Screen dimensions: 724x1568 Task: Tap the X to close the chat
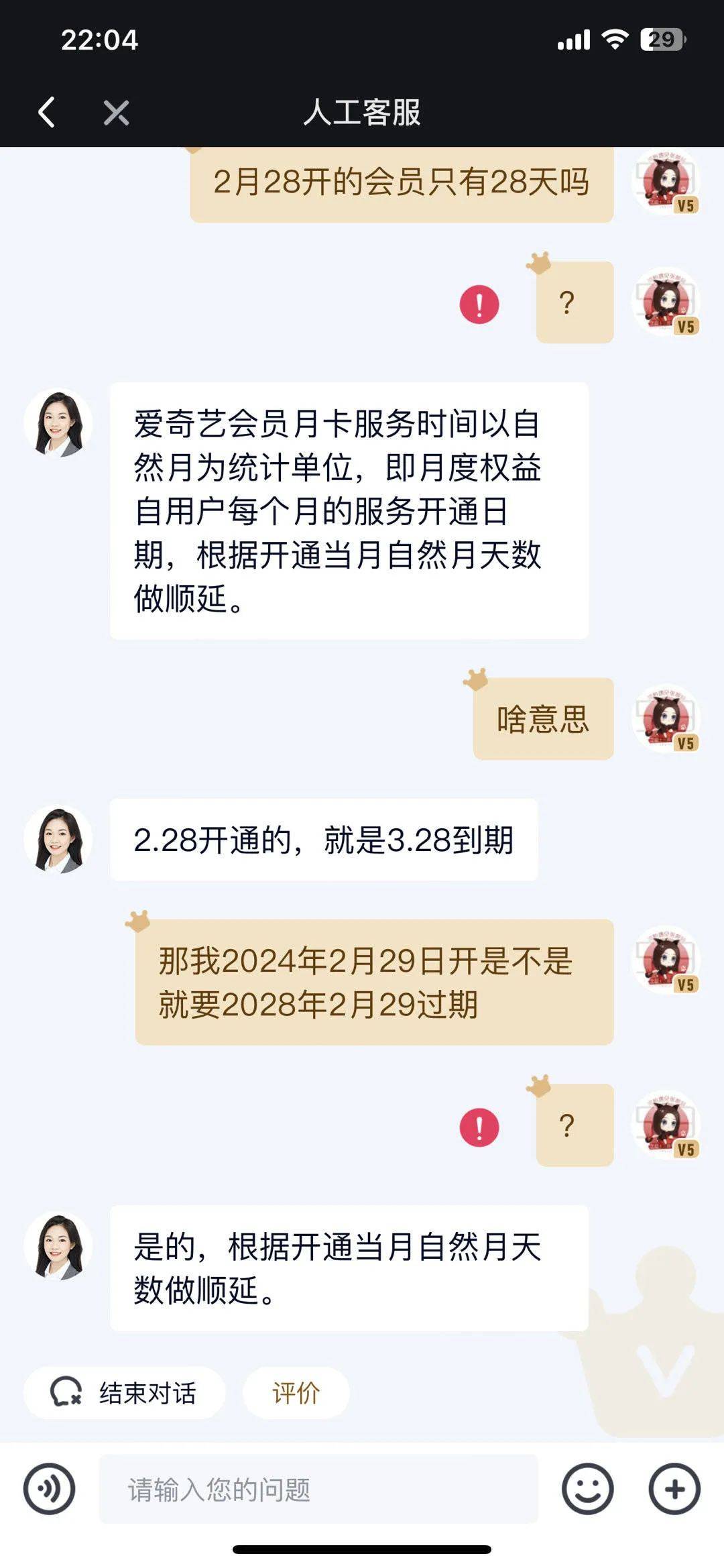coord(115,113)
